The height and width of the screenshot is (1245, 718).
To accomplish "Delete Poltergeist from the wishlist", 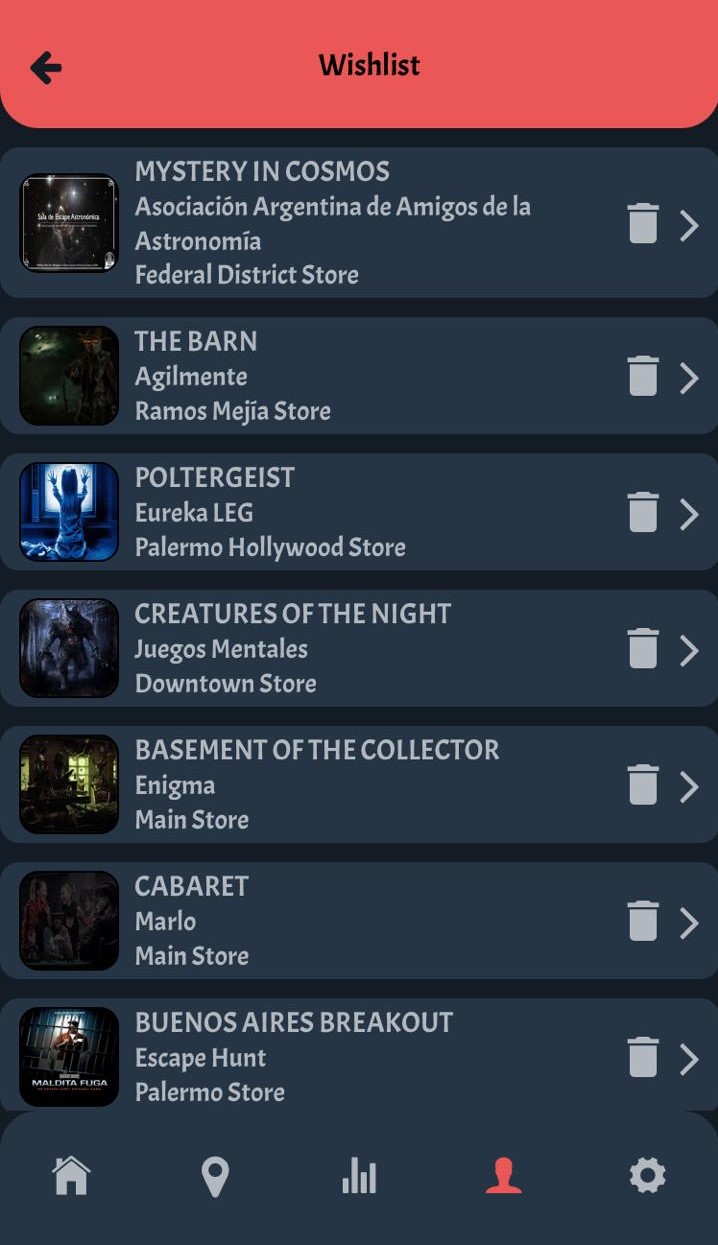I will tap(643, 512).
